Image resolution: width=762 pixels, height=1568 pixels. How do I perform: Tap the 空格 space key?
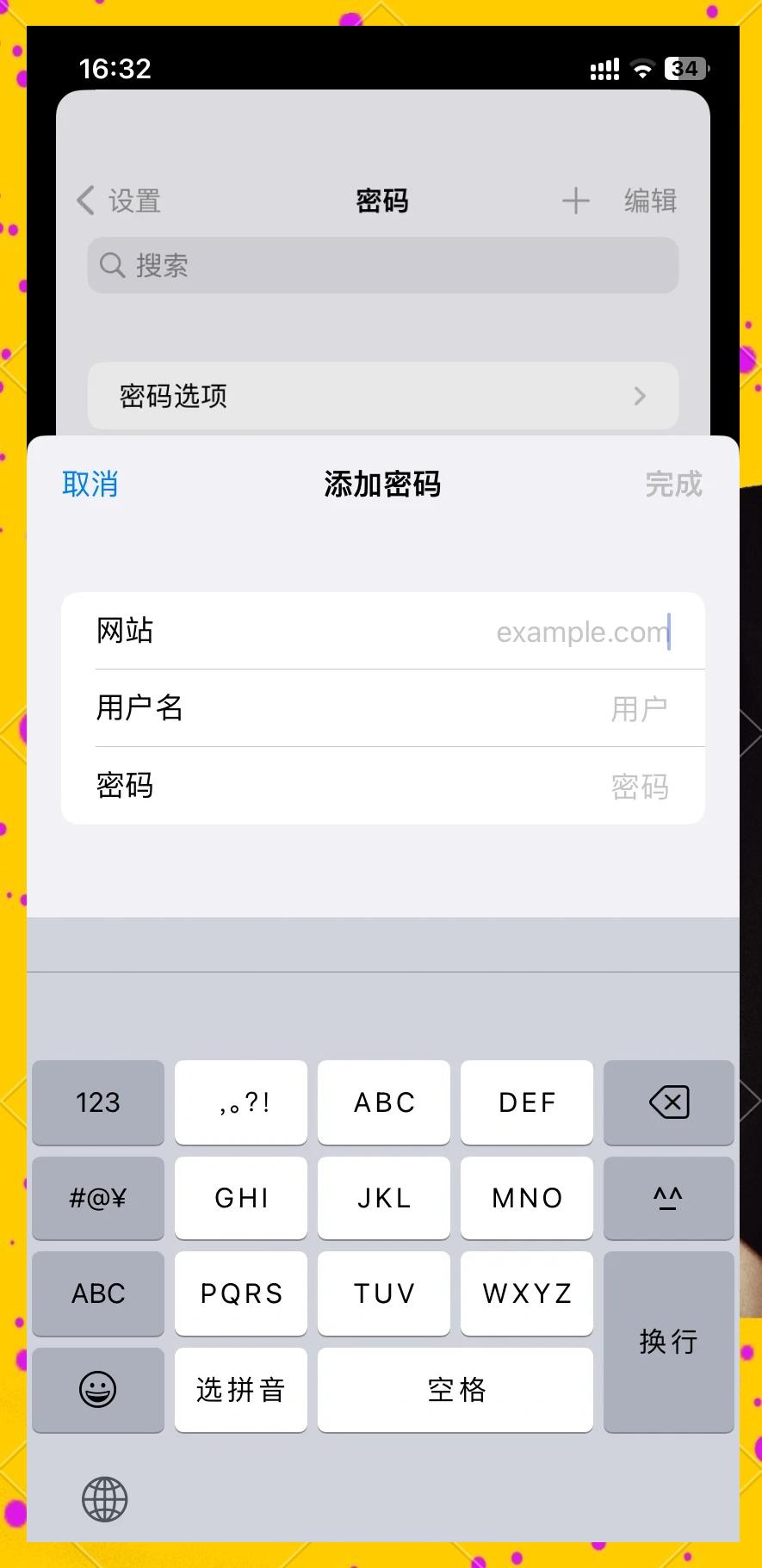click(455, 1389)
